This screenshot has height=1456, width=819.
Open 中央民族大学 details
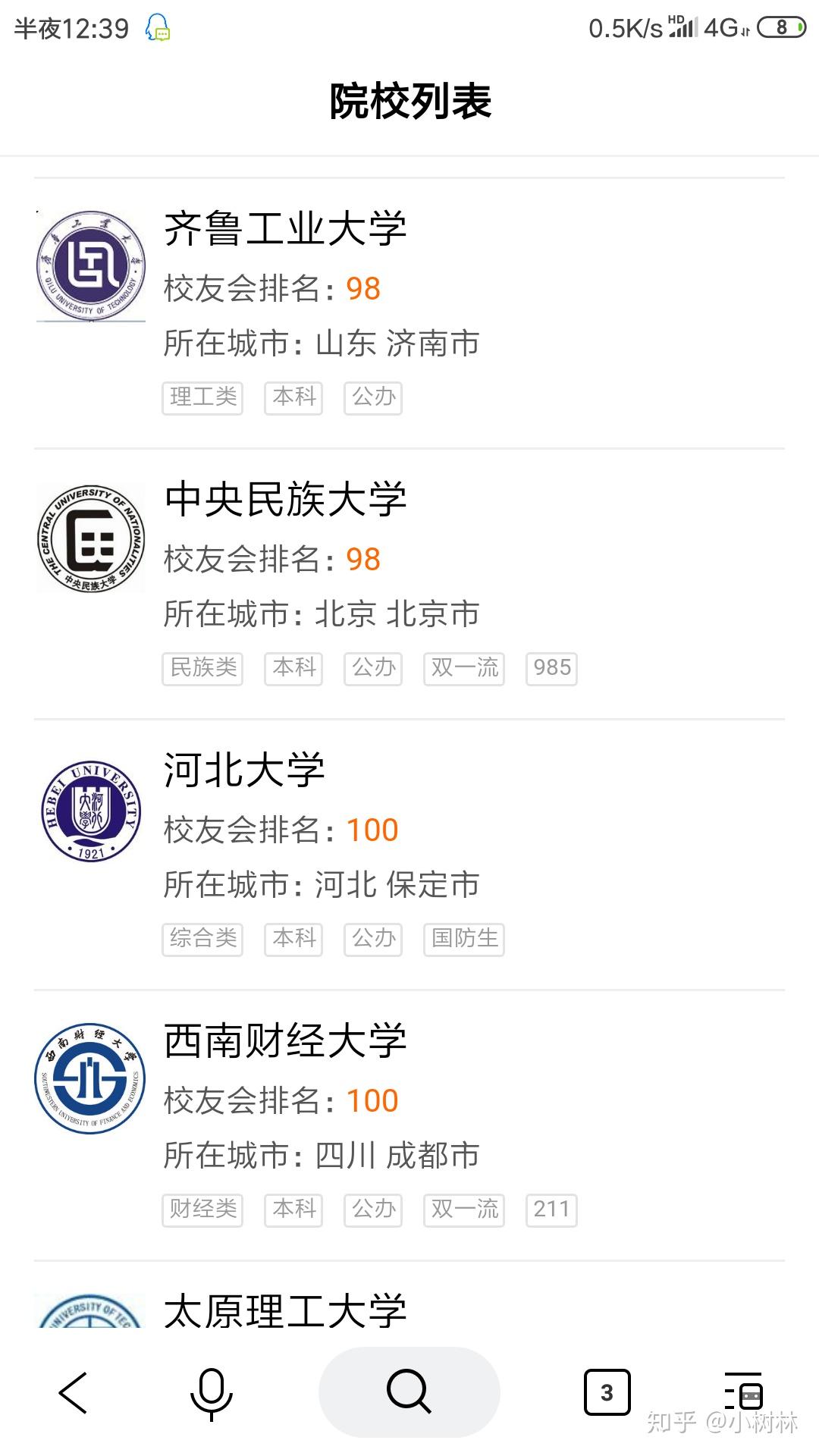[x=285, y=500]
